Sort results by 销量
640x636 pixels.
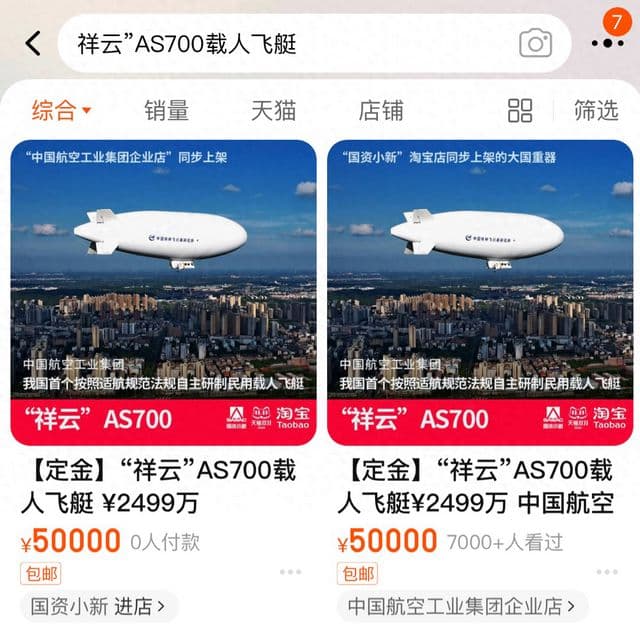click(166, 110)
